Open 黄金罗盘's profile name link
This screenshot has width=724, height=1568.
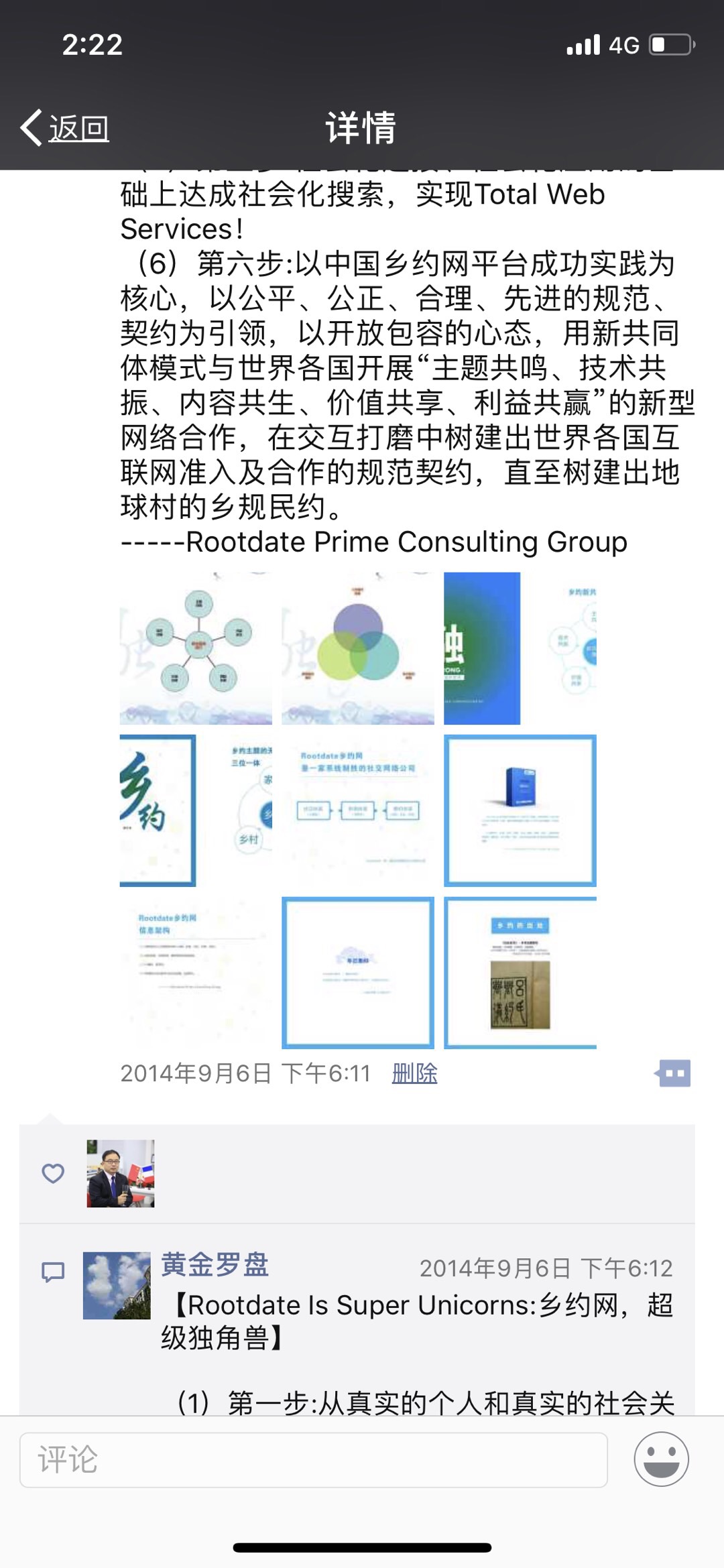(x=215, y=1266)
